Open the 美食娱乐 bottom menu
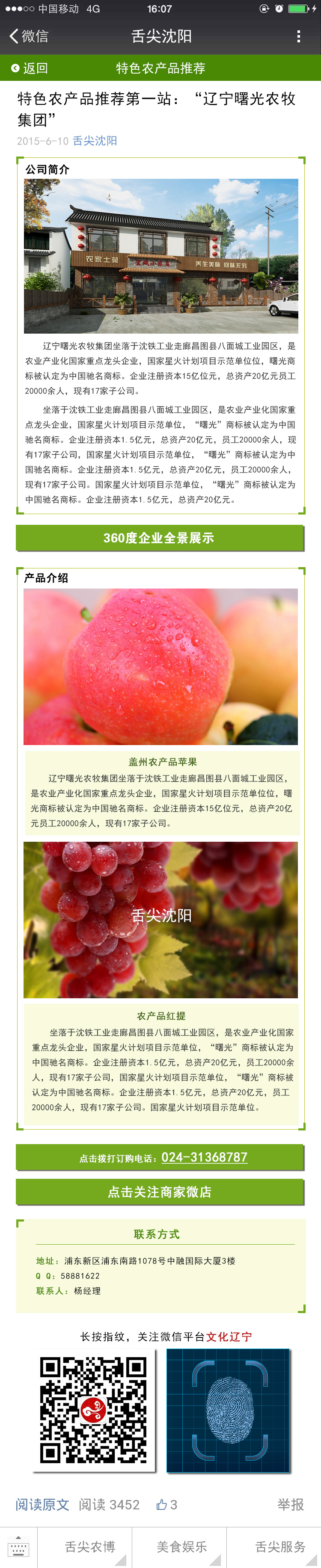This screenshot has width=321, height=1568. 181,1546
